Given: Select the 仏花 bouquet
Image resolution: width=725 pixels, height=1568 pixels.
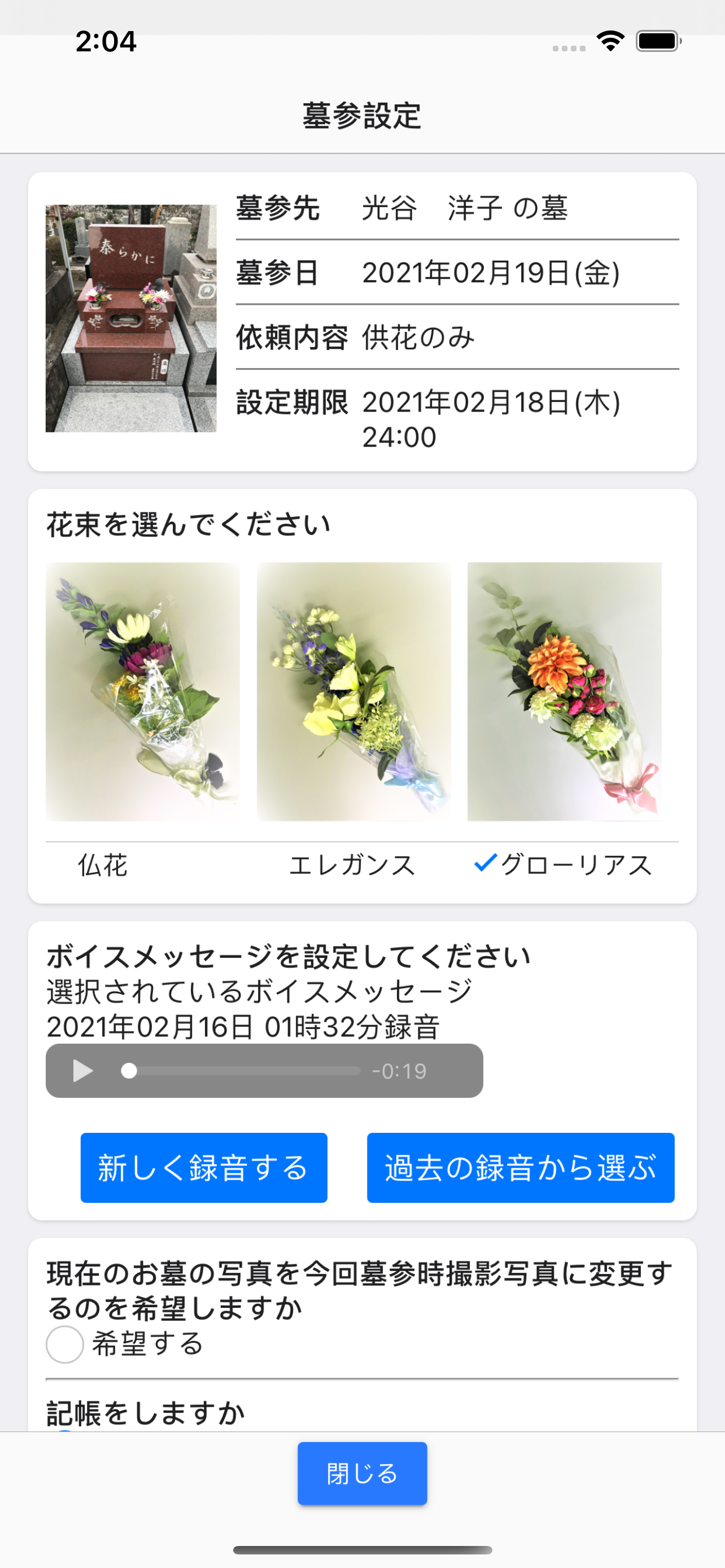Looking at the screenshot, I should click(x=142, y=691).
